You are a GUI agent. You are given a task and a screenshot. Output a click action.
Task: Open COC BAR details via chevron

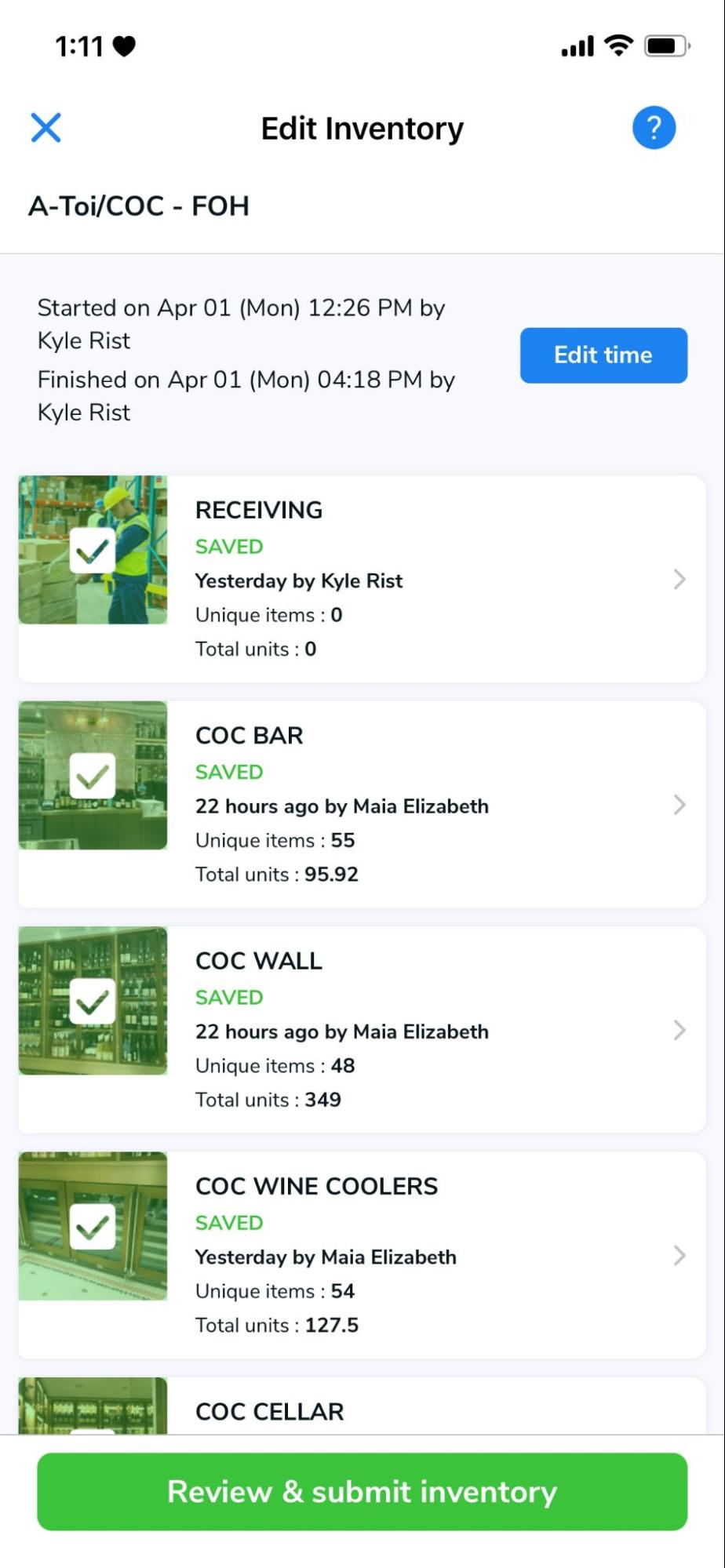(x=679, y=805)
